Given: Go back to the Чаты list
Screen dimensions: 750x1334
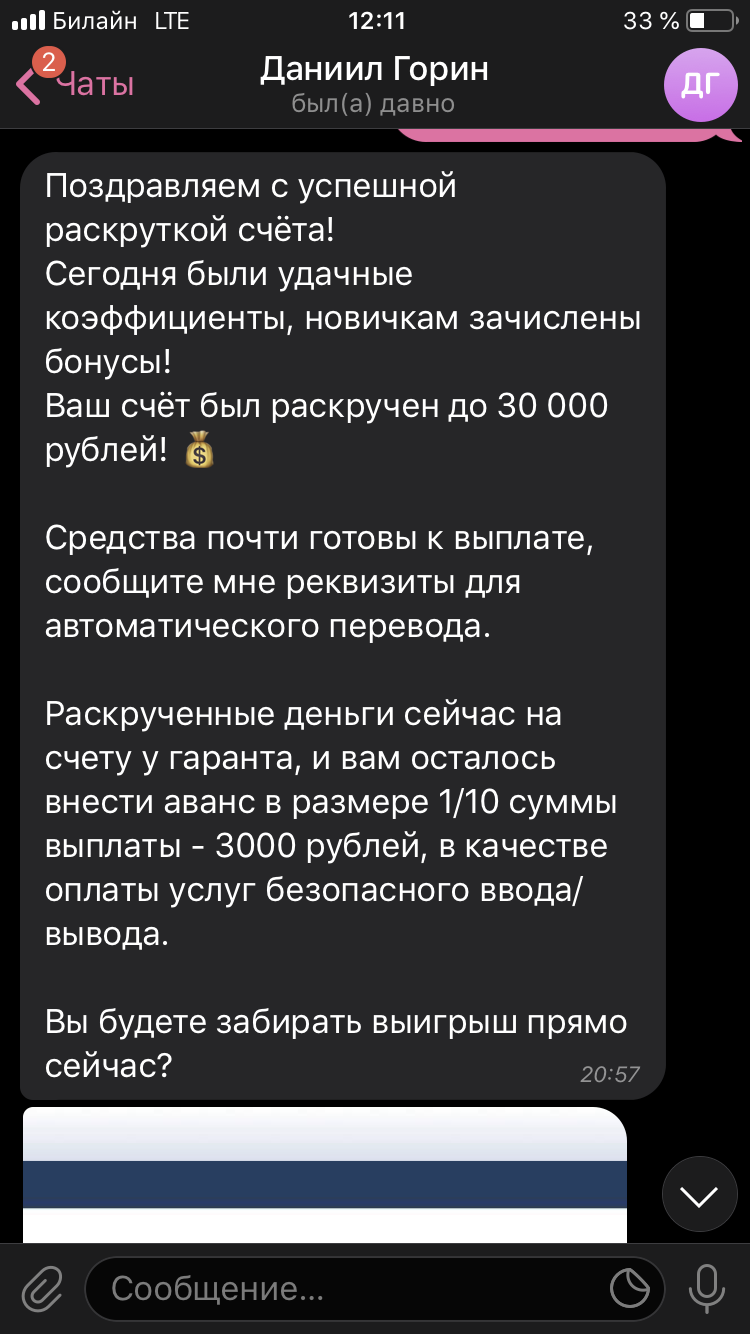Looking at the screenshot, I should pos(75,84).
